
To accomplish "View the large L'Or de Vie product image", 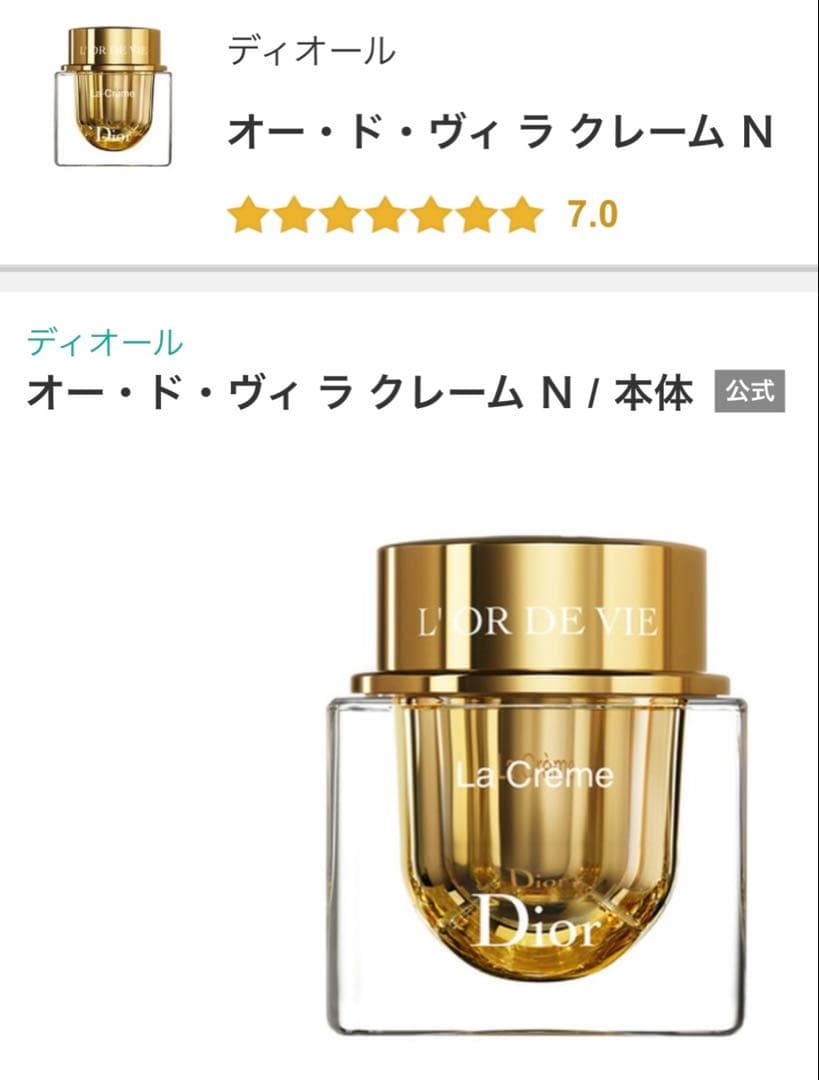I will (x=537, y=785).
